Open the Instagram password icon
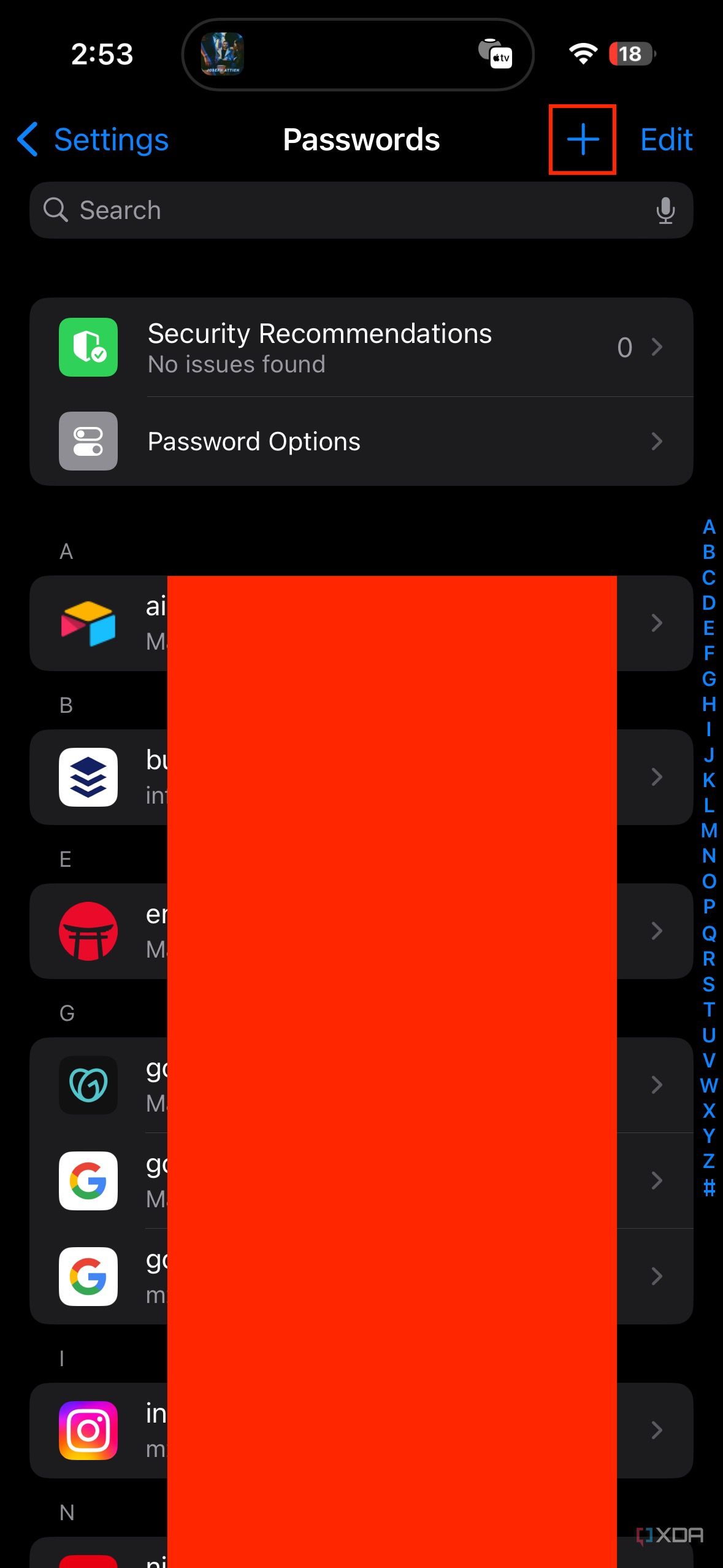This screenshot has width=723, height=1568. tap(88, 1431)
